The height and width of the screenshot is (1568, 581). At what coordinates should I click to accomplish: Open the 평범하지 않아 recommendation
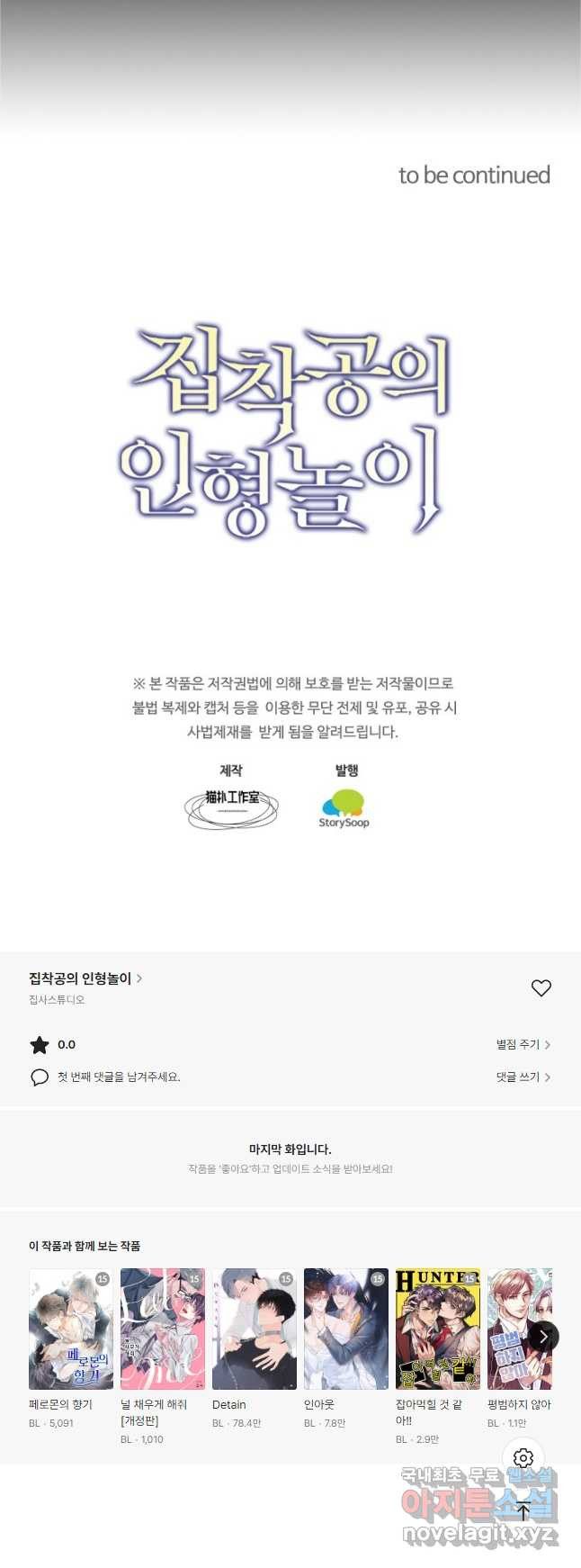pyautogui.click(x=517, y=1329)
